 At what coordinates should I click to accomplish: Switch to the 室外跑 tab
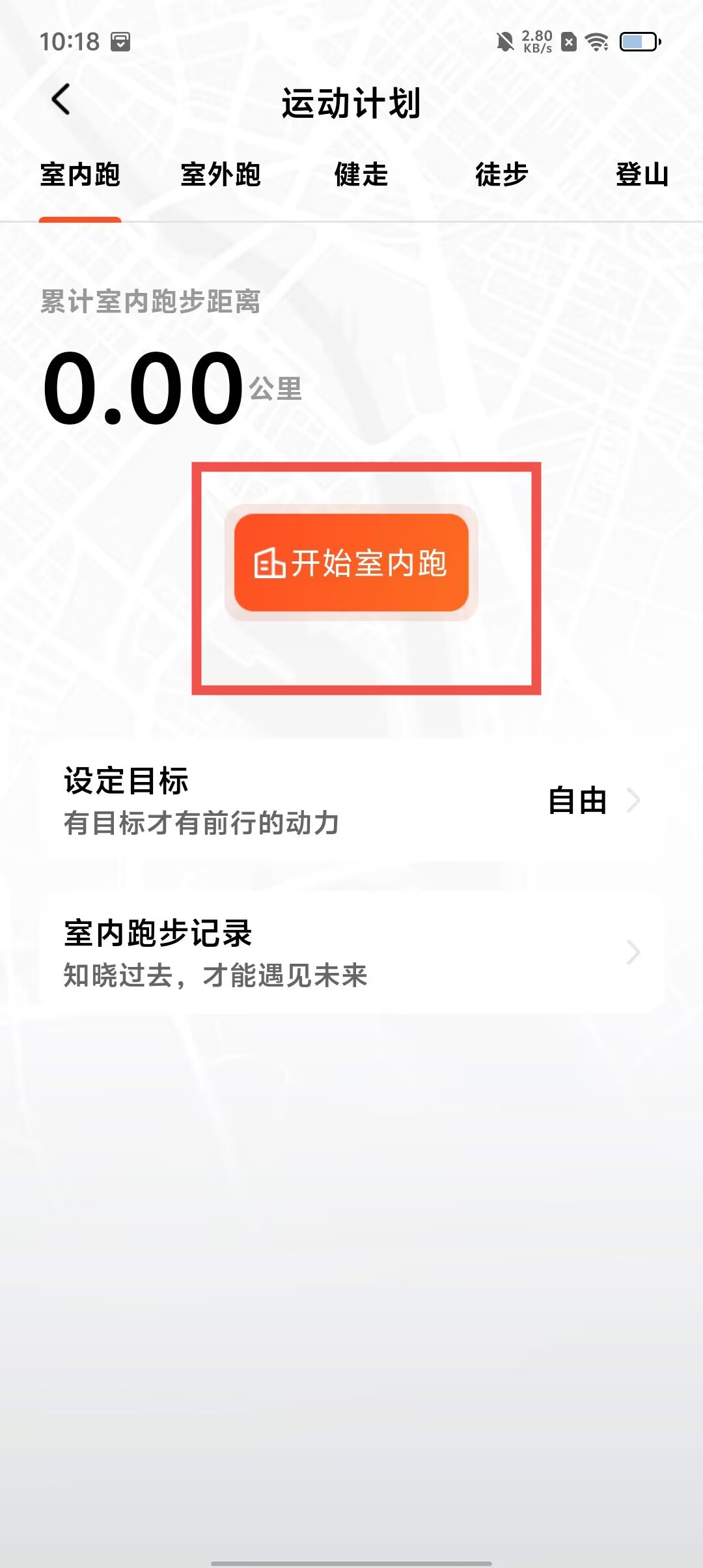click(x=221, y=175)
